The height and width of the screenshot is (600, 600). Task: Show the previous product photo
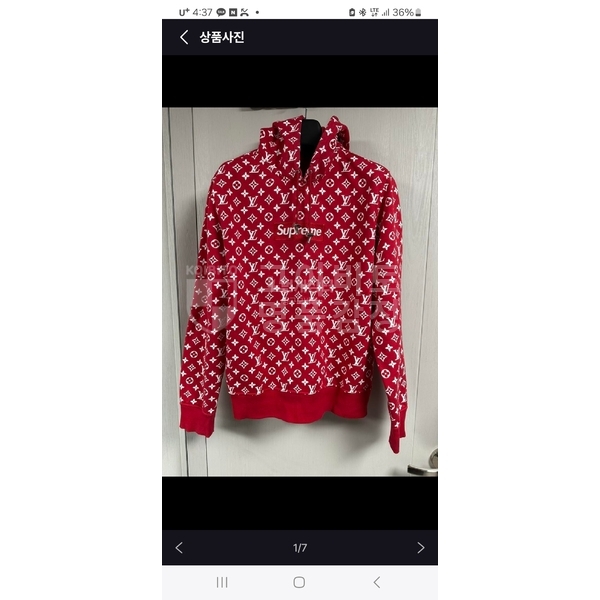click(x=180, y=548)
